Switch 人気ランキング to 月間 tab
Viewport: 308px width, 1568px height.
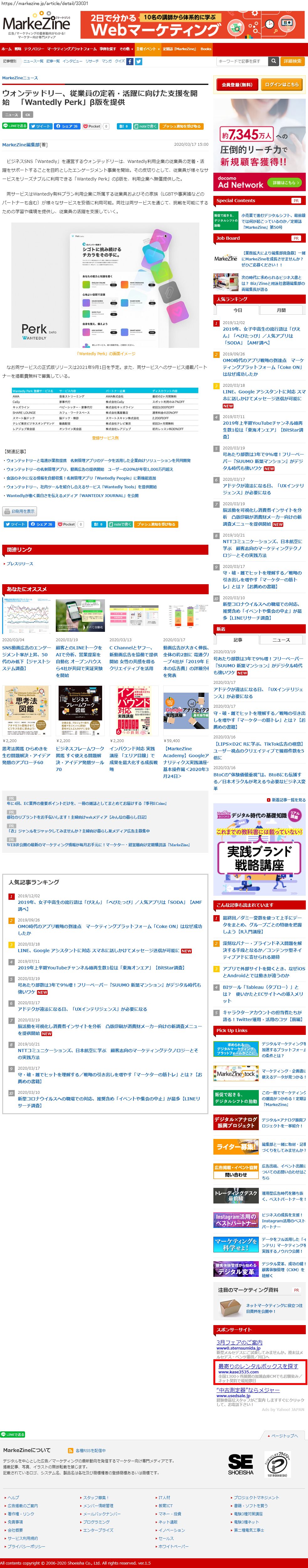pyautogui.click(x=281, y=310)
